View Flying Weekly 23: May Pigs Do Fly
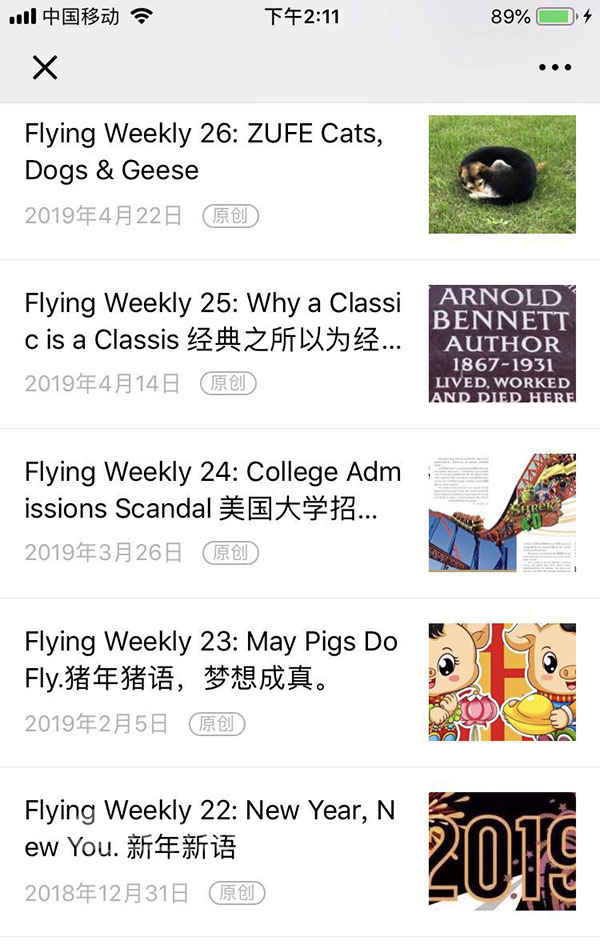The image size is (600, 945). point(211,660)
